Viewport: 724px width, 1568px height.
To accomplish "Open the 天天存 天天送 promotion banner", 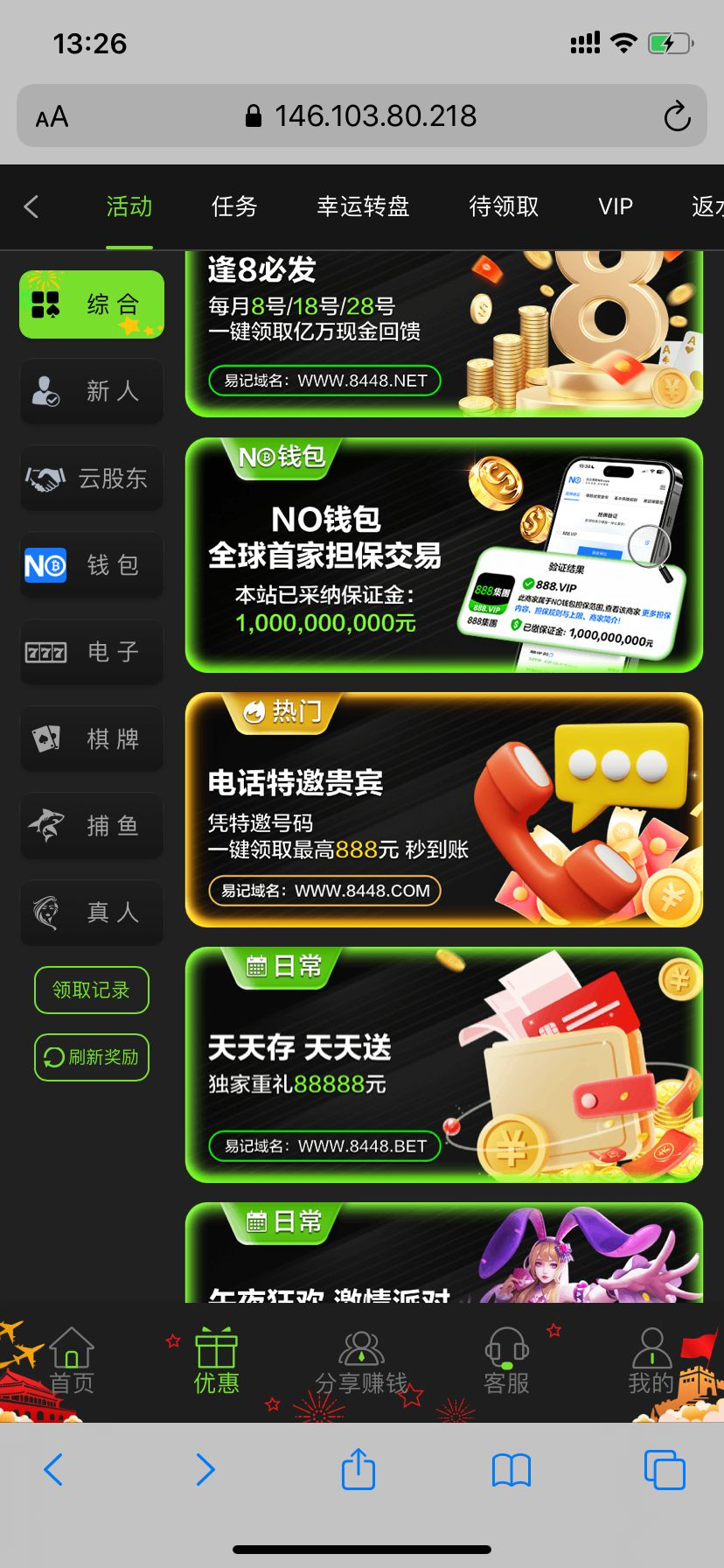I will pos(443,1065).
